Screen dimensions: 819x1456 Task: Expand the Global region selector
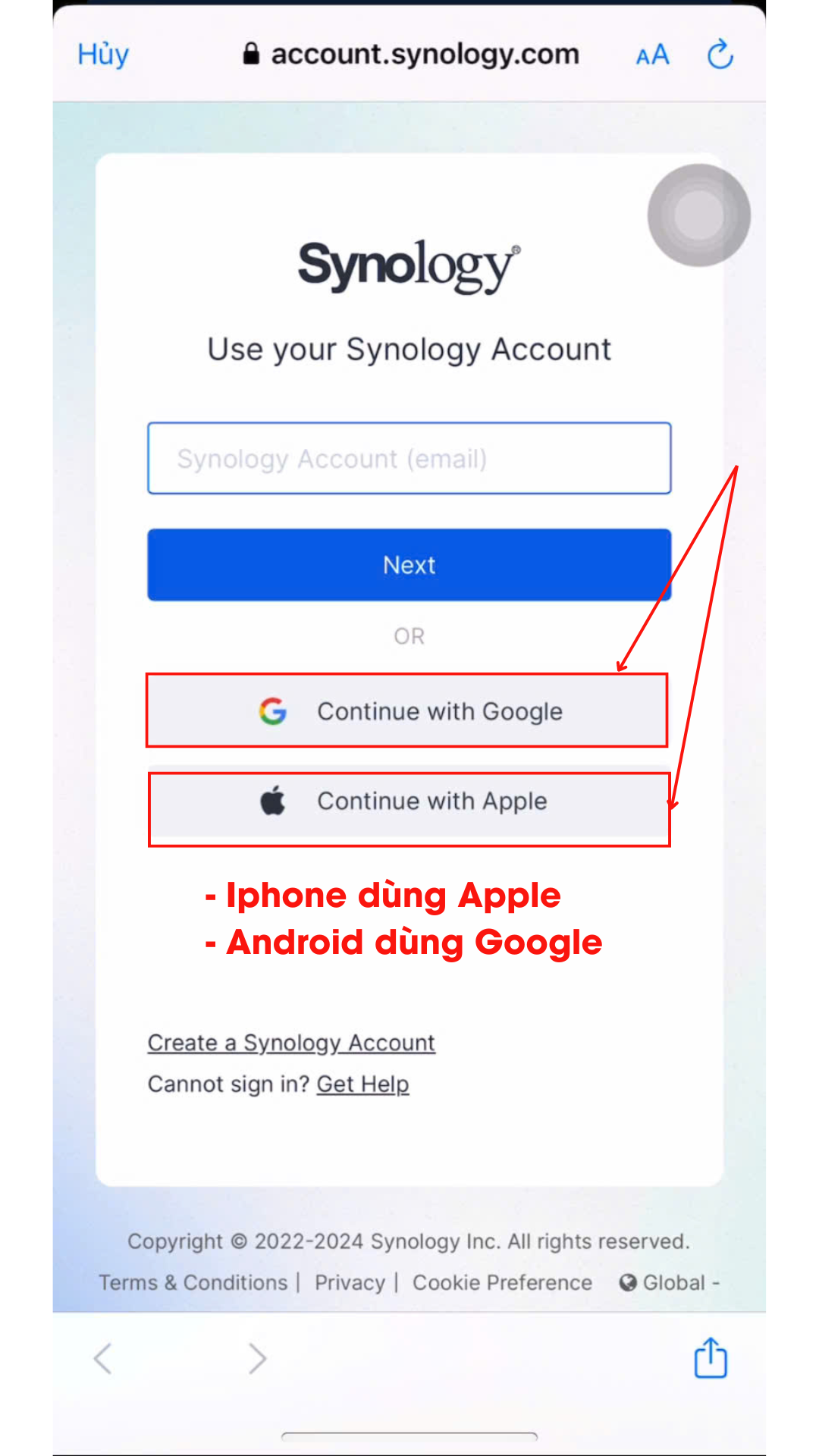coord(669,1282)
